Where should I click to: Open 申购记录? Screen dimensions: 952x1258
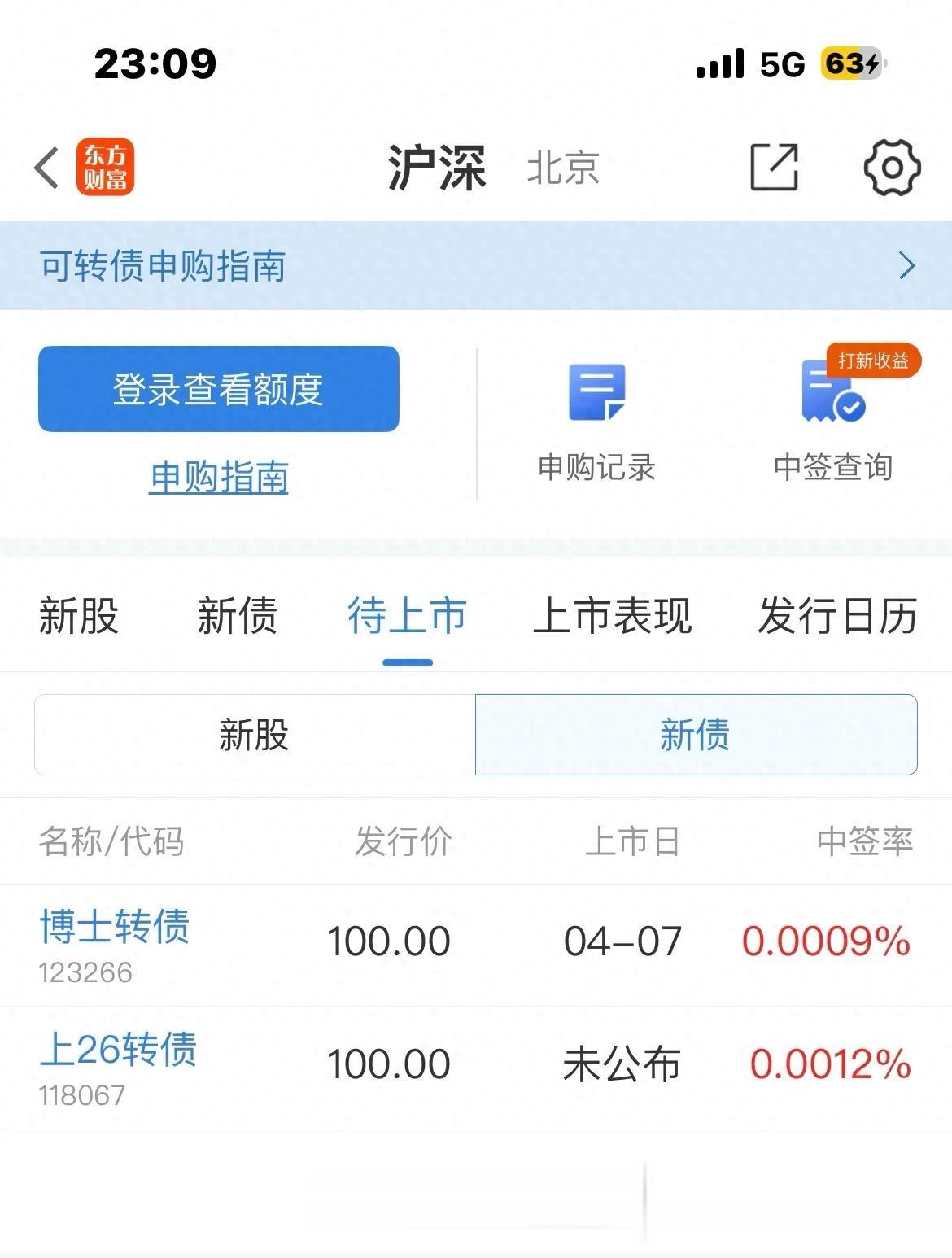(x=596, y=422)
